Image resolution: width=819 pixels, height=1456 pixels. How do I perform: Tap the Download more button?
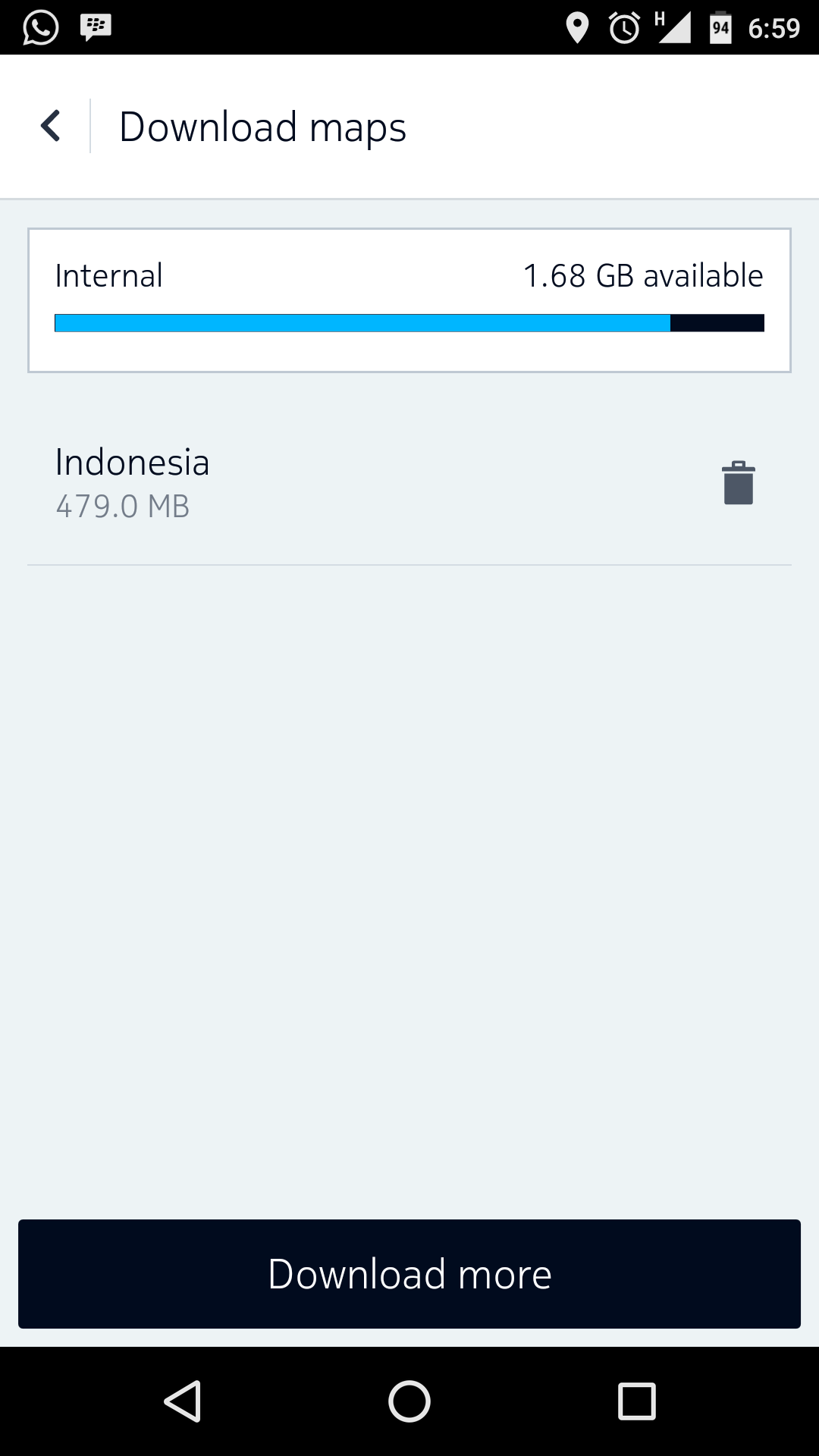click(x=409, y=1274)
